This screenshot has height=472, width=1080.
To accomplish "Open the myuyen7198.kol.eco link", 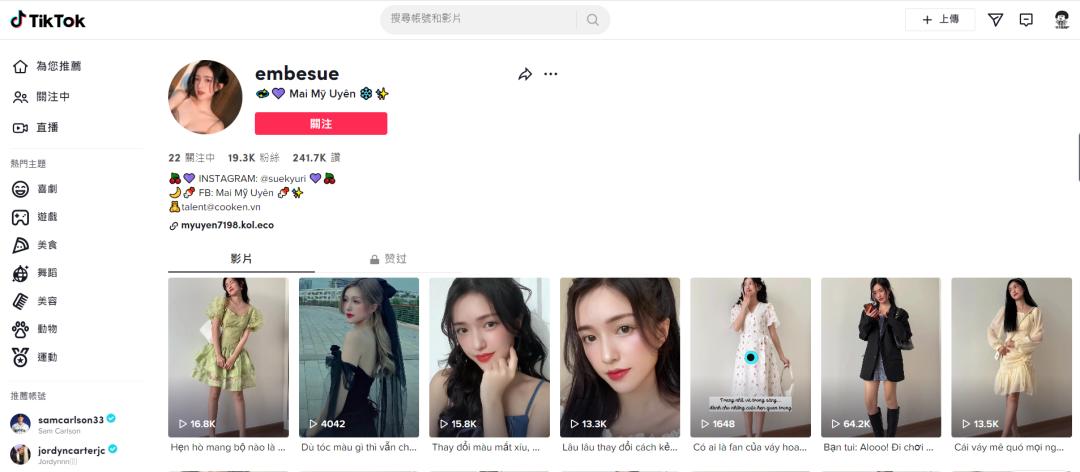I will [x=227, y=226].
